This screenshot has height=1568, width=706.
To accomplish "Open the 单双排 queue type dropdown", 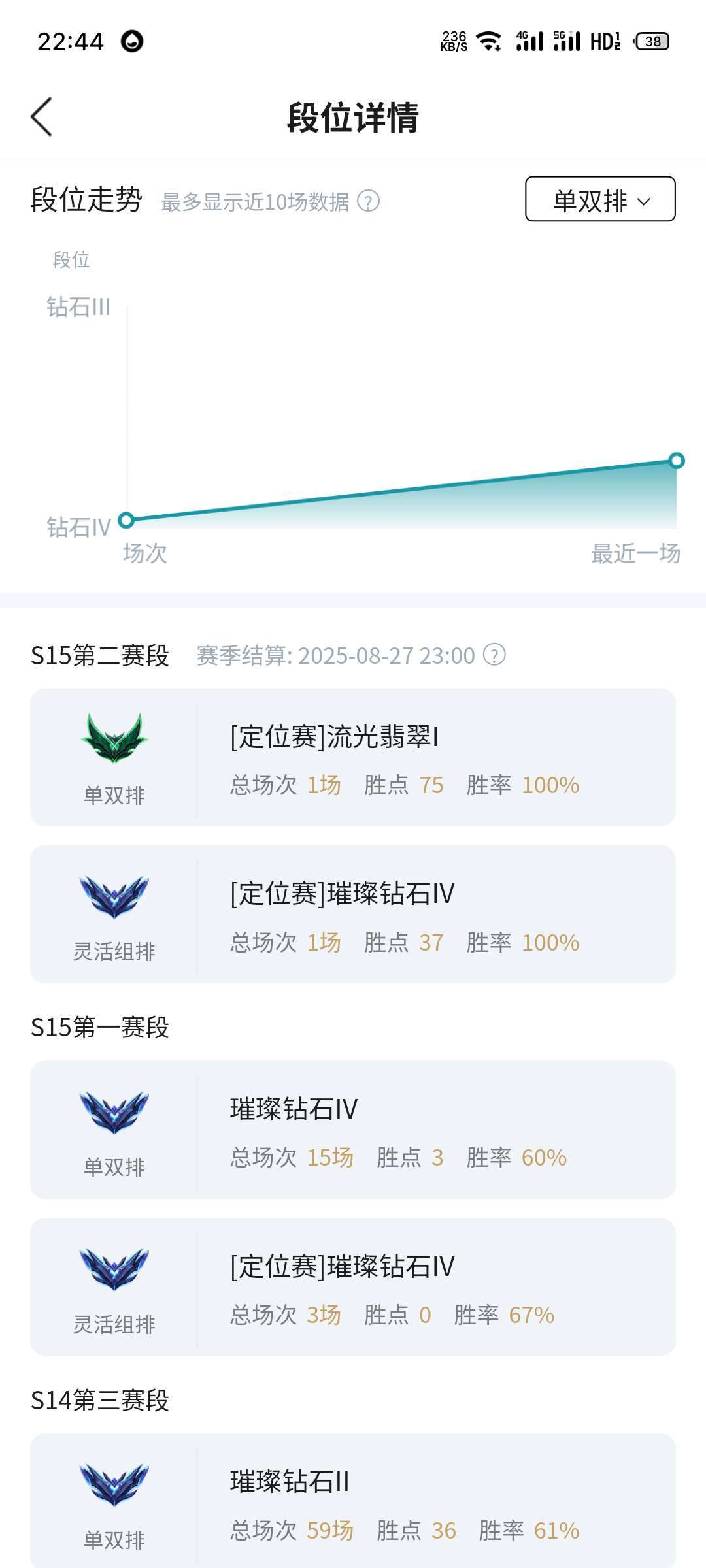I will click(600, 199).
